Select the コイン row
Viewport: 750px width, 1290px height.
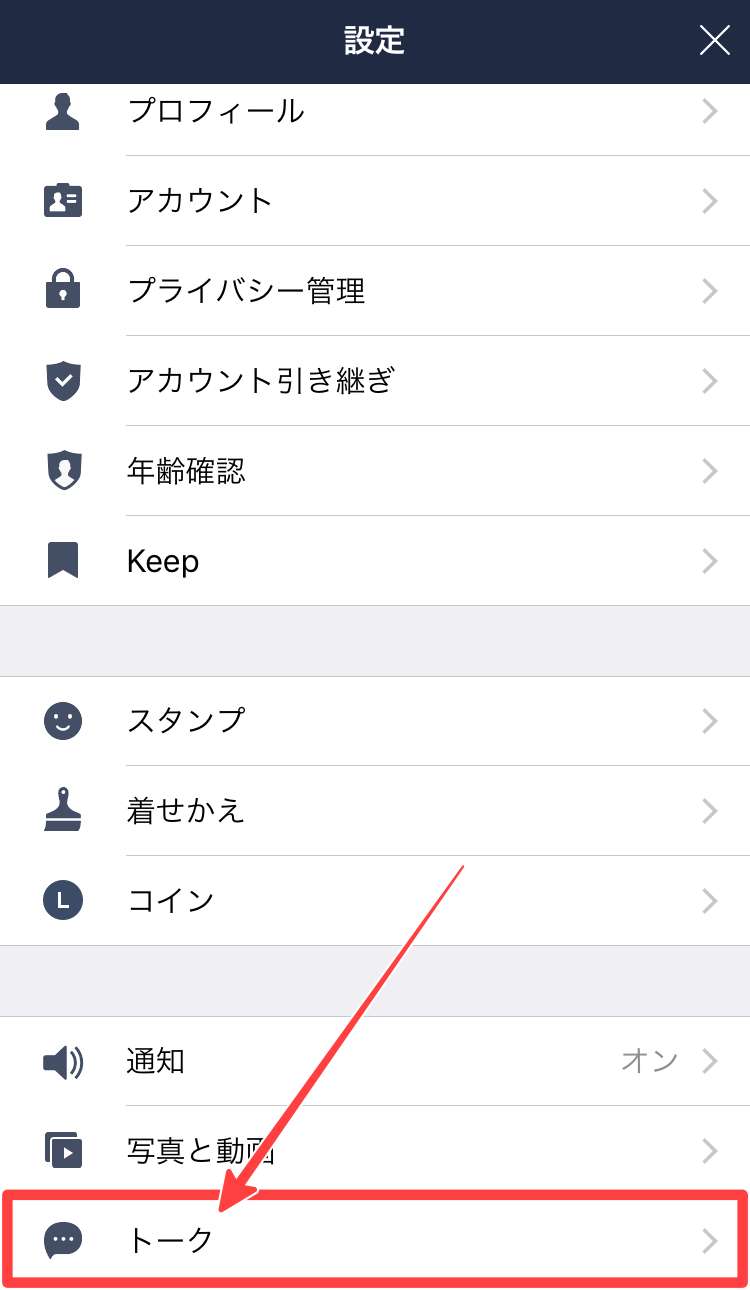point(375,901)
